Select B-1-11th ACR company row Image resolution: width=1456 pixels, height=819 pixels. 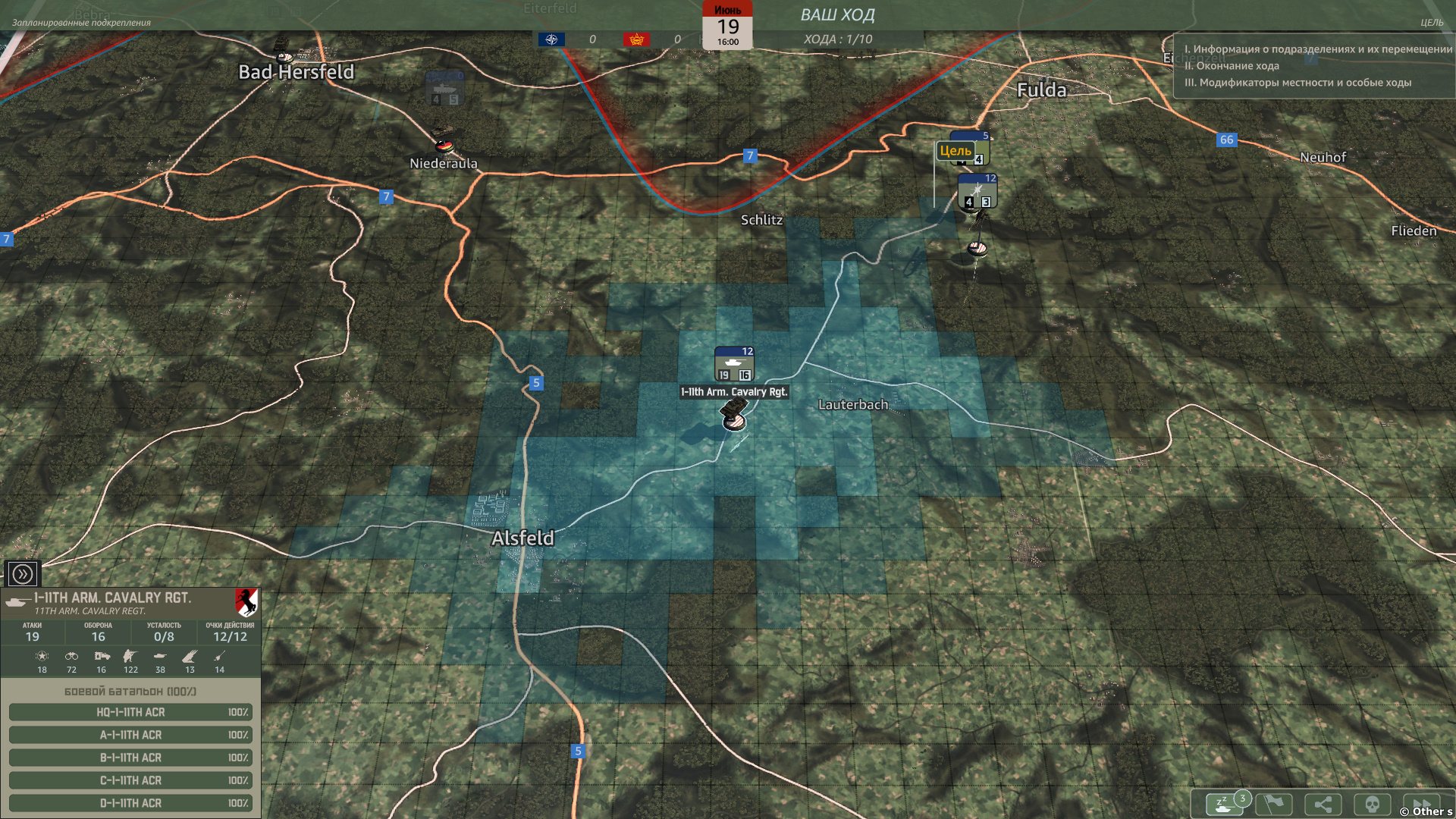(130, 758)
